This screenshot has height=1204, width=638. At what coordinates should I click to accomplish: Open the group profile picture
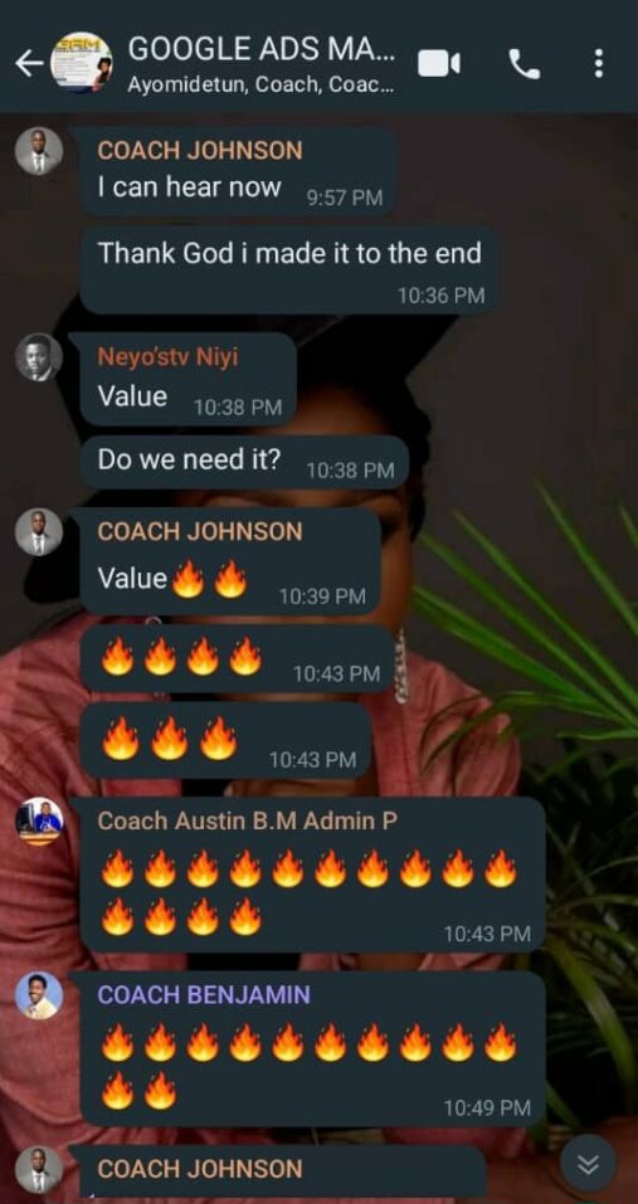(81, 63)
